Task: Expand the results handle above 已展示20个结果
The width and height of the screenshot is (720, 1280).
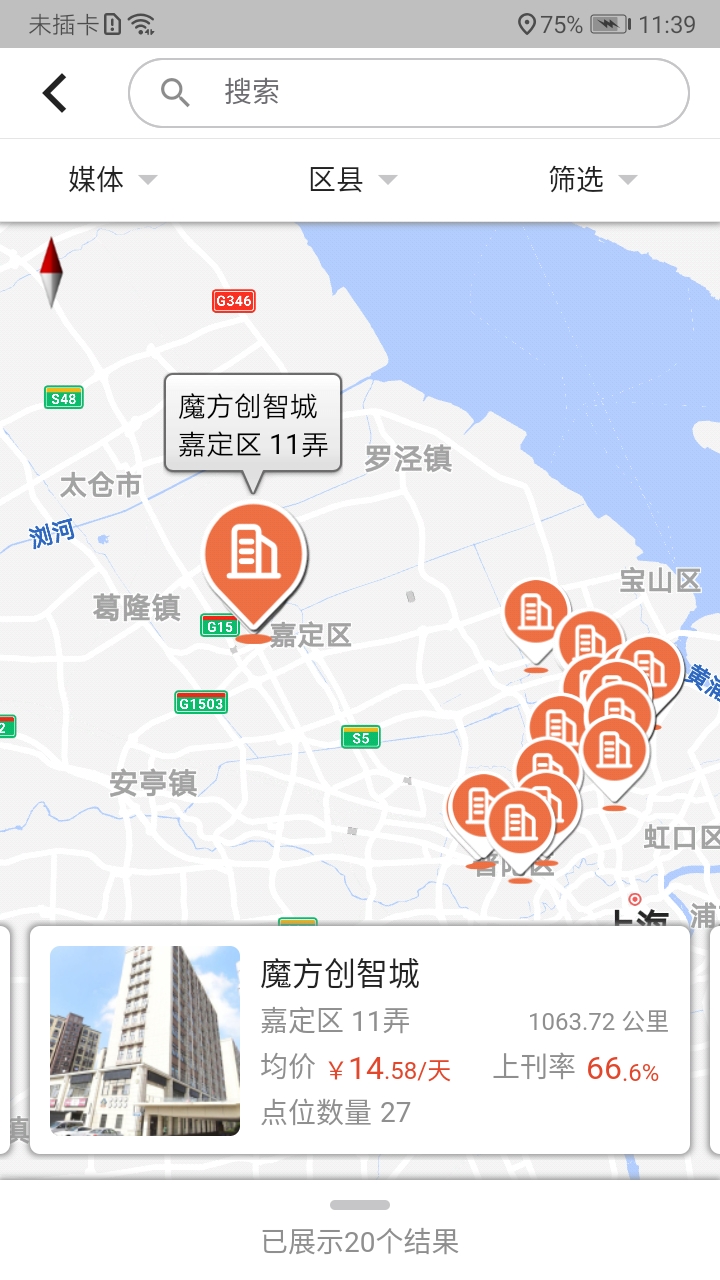Action: click(x=360, y=1205)
